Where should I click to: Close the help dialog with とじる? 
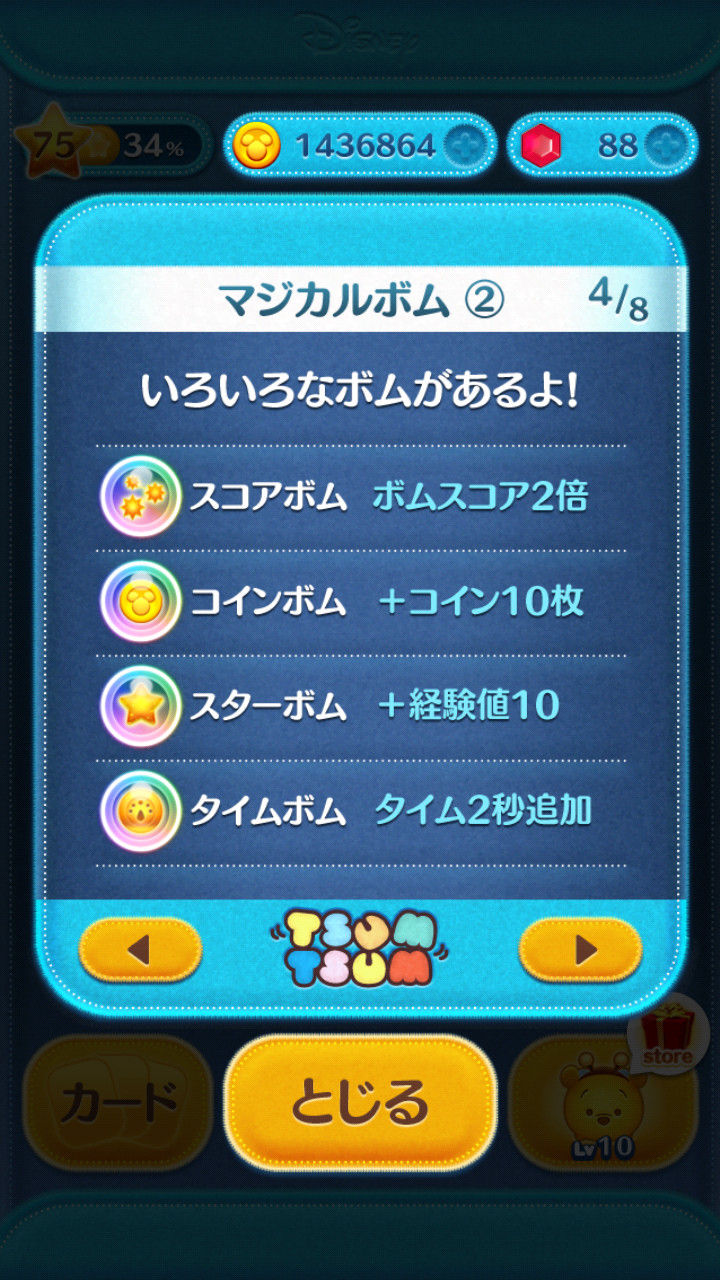point(360,1100)
